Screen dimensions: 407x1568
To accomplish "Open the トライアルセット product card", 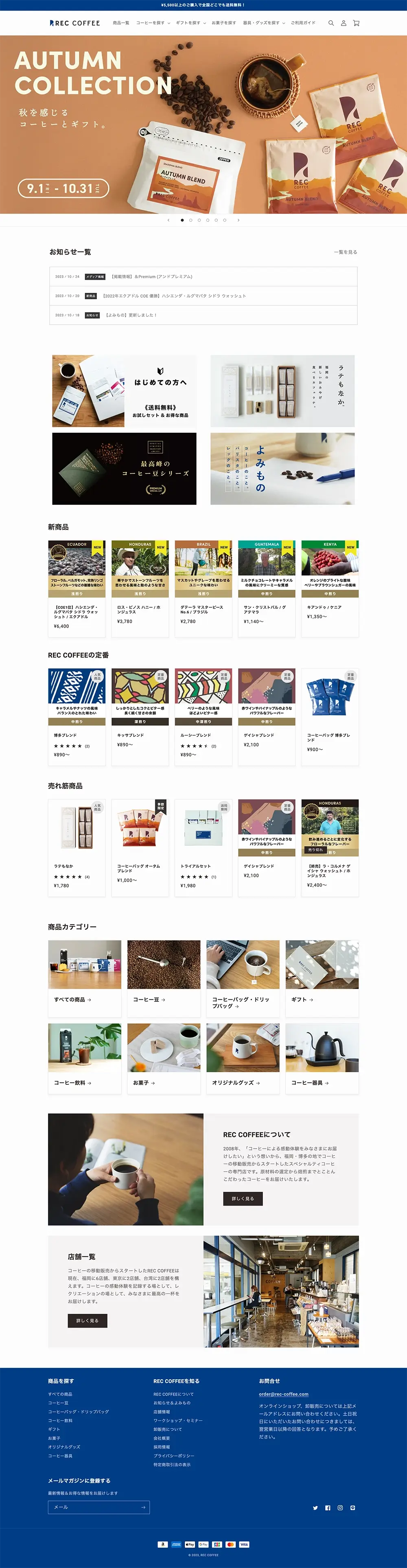I will [x=203, y=847].
